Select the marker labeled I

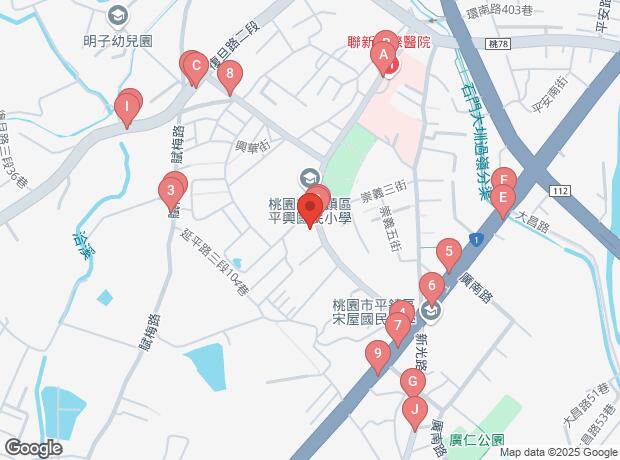click(x=127, y=105)
